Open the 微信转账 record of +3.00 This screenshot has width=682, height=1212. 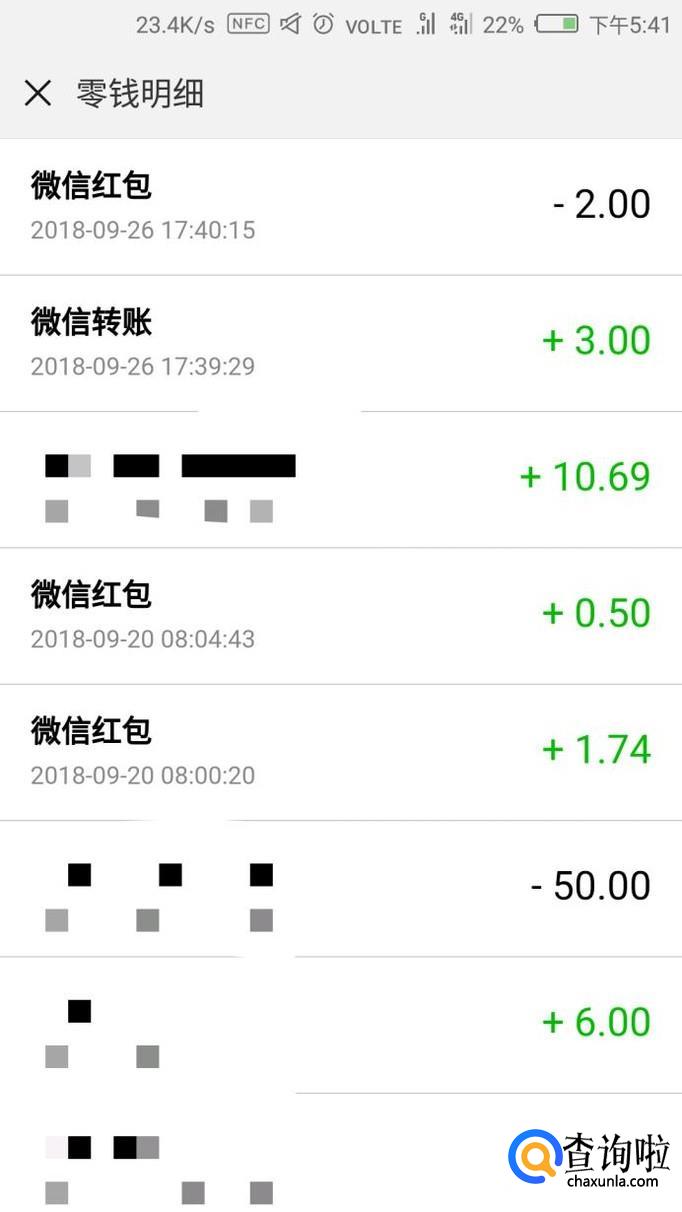tap(340, 342)
